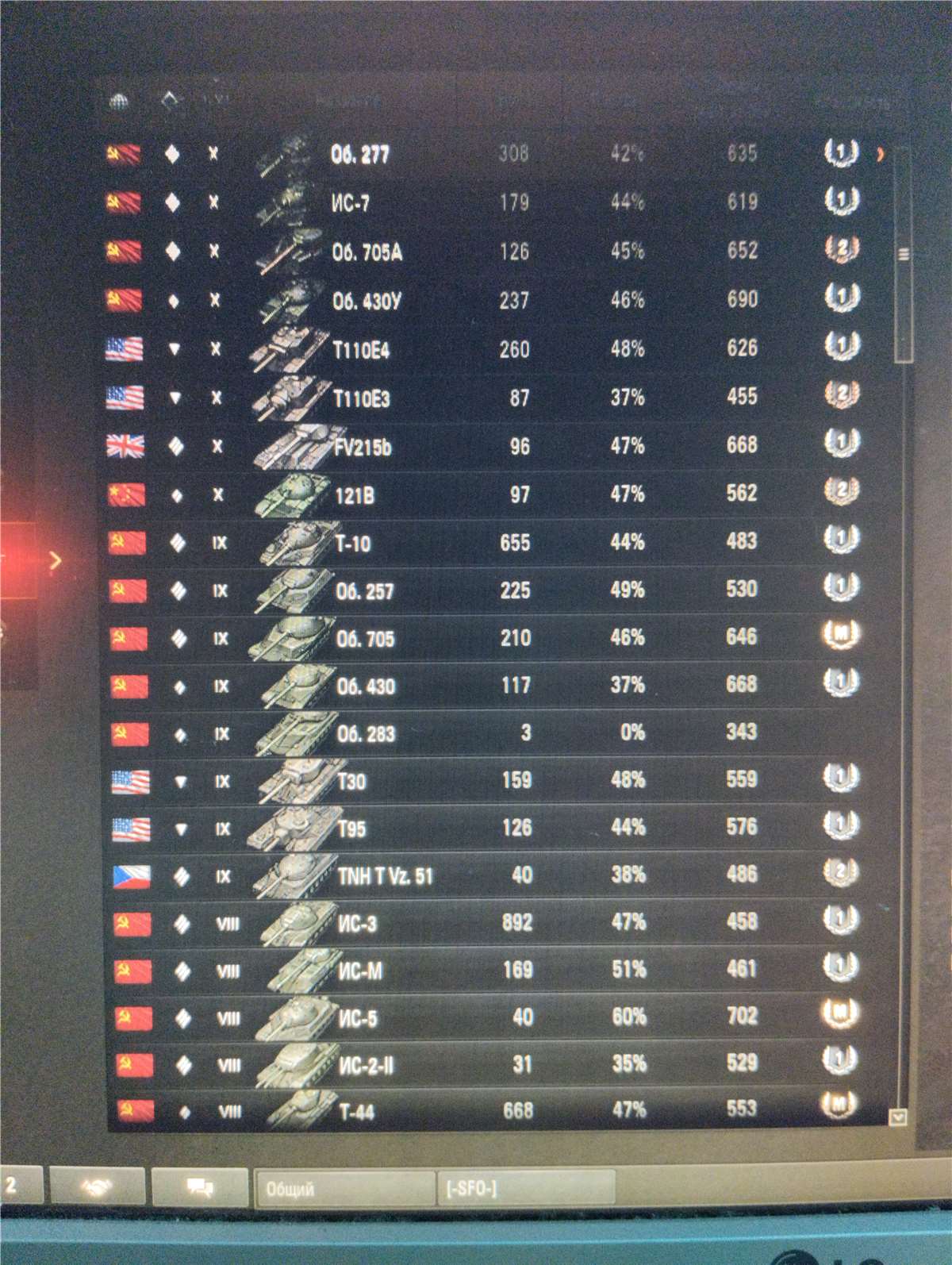952x1265 pixels.
Task: Open the [-SFO-] clan chat tab
Action: [525, 1188]
